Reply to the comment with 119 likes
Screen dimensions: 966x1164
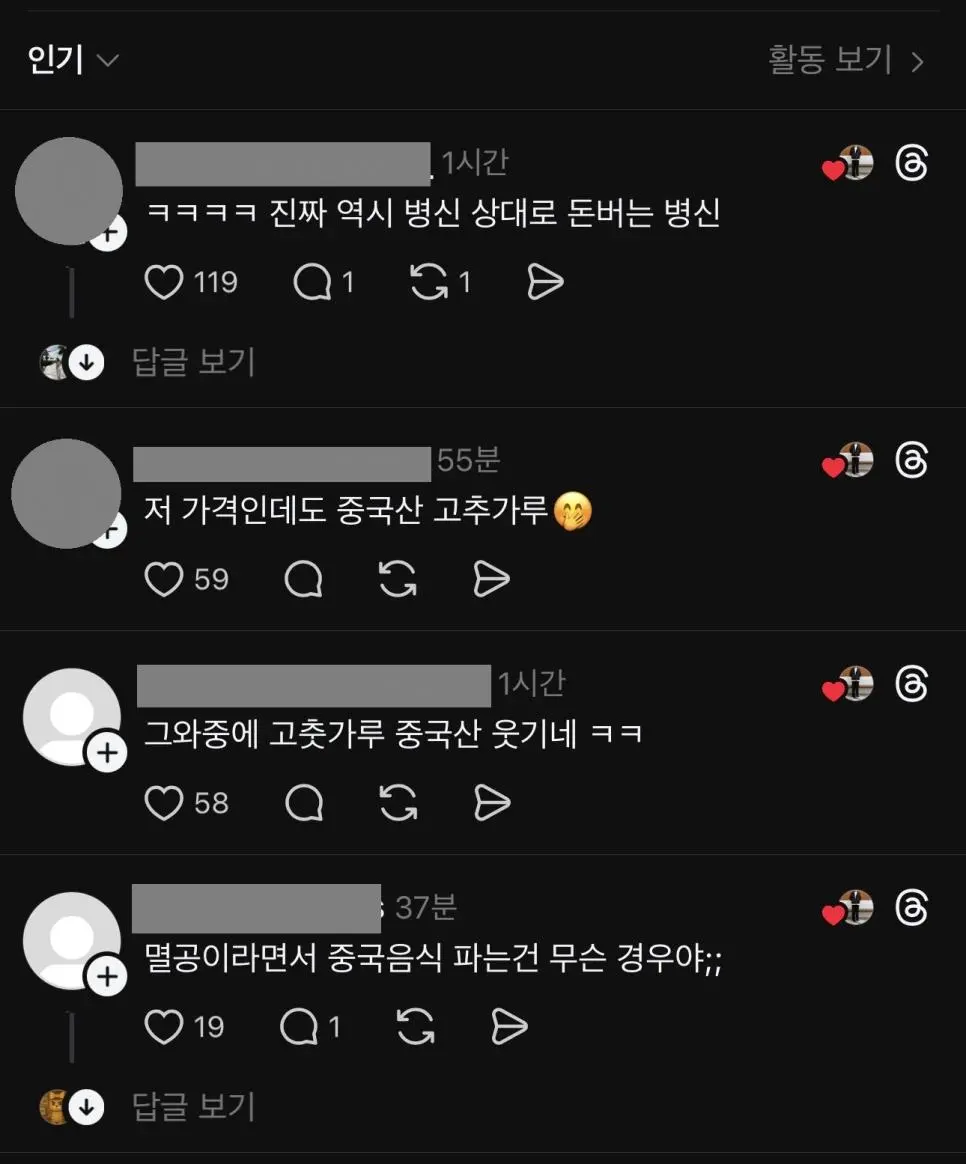[x=312, y=283]
